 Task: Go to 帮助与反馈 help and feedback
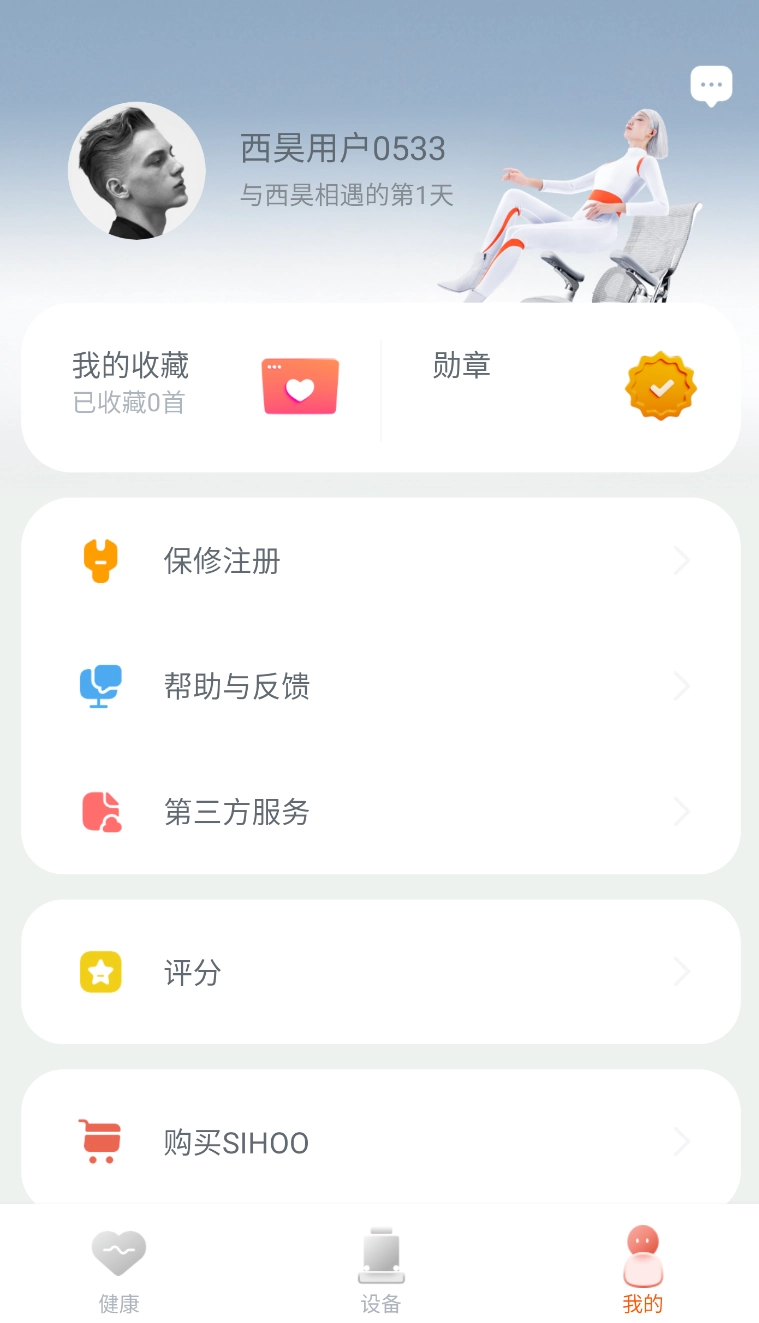point(380,687)
